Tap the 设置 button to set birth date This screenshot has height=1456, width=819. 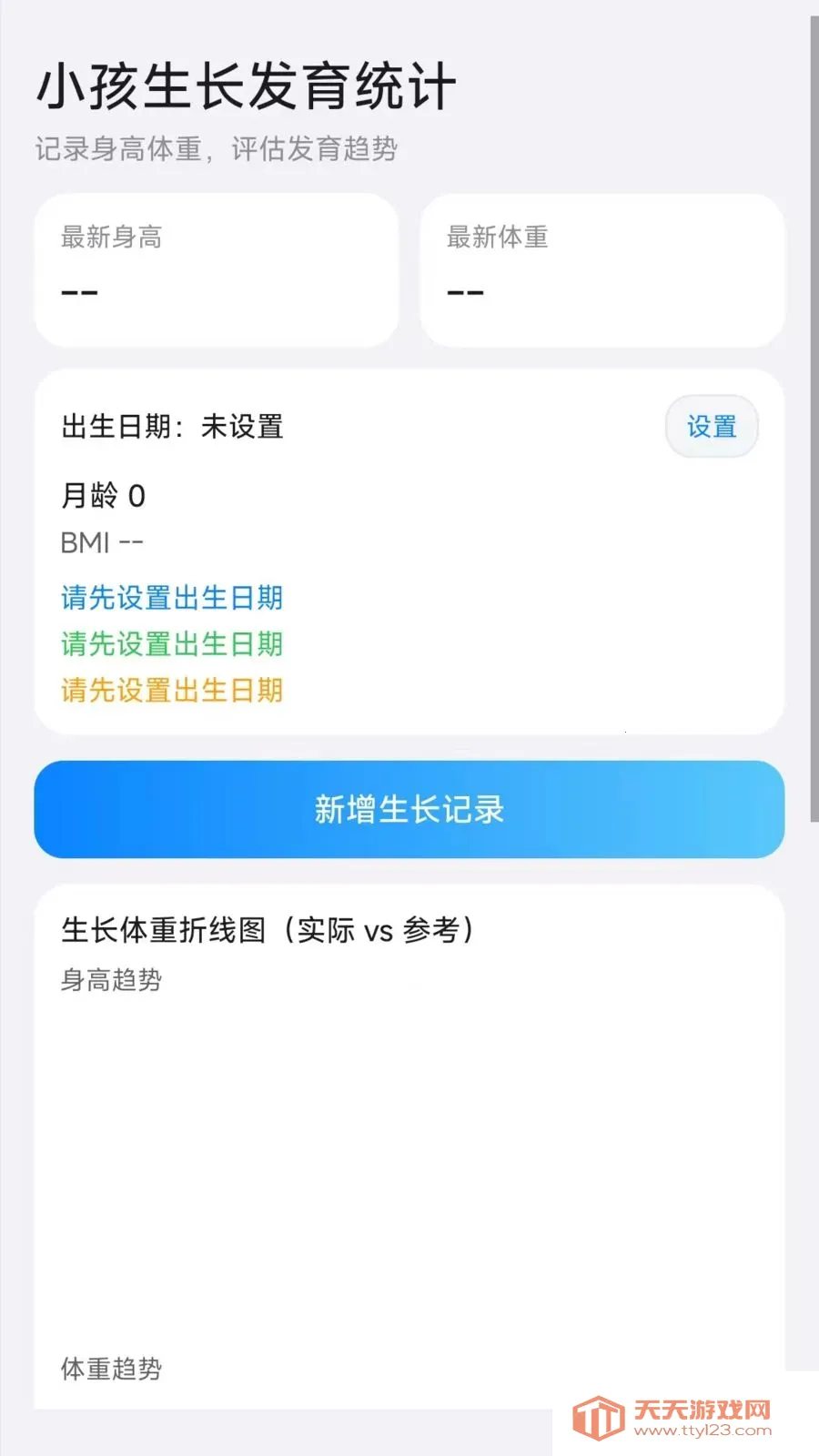click(x=712, y=426)
